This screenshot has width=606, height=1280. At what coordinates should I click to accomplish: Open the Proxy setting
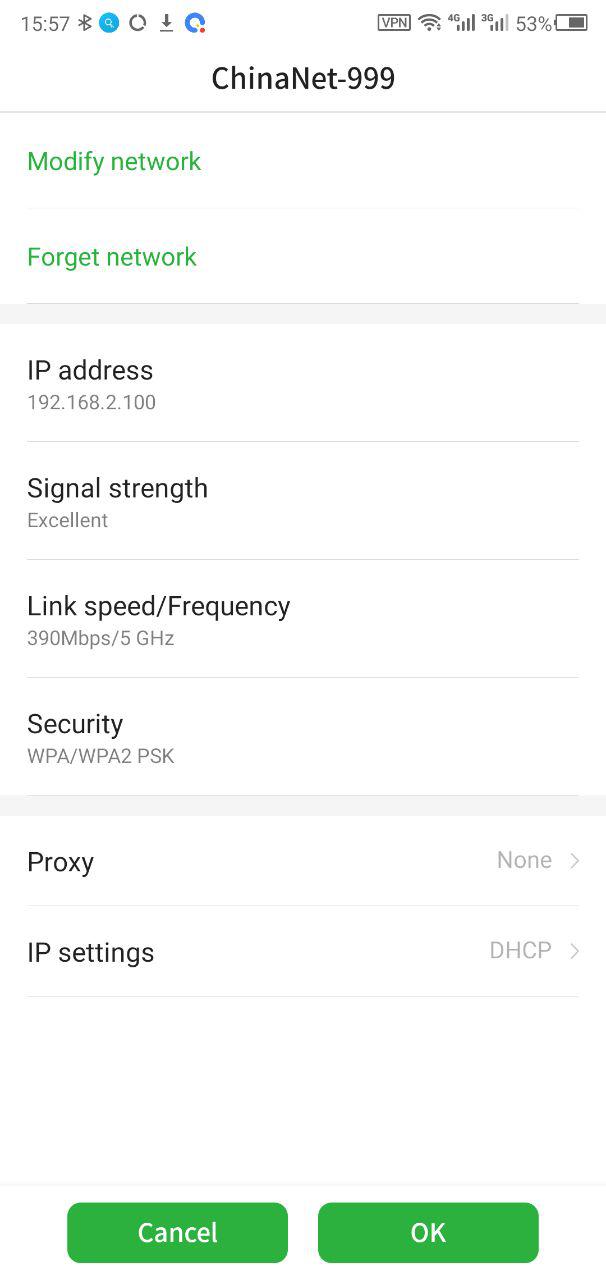point(303,861)
